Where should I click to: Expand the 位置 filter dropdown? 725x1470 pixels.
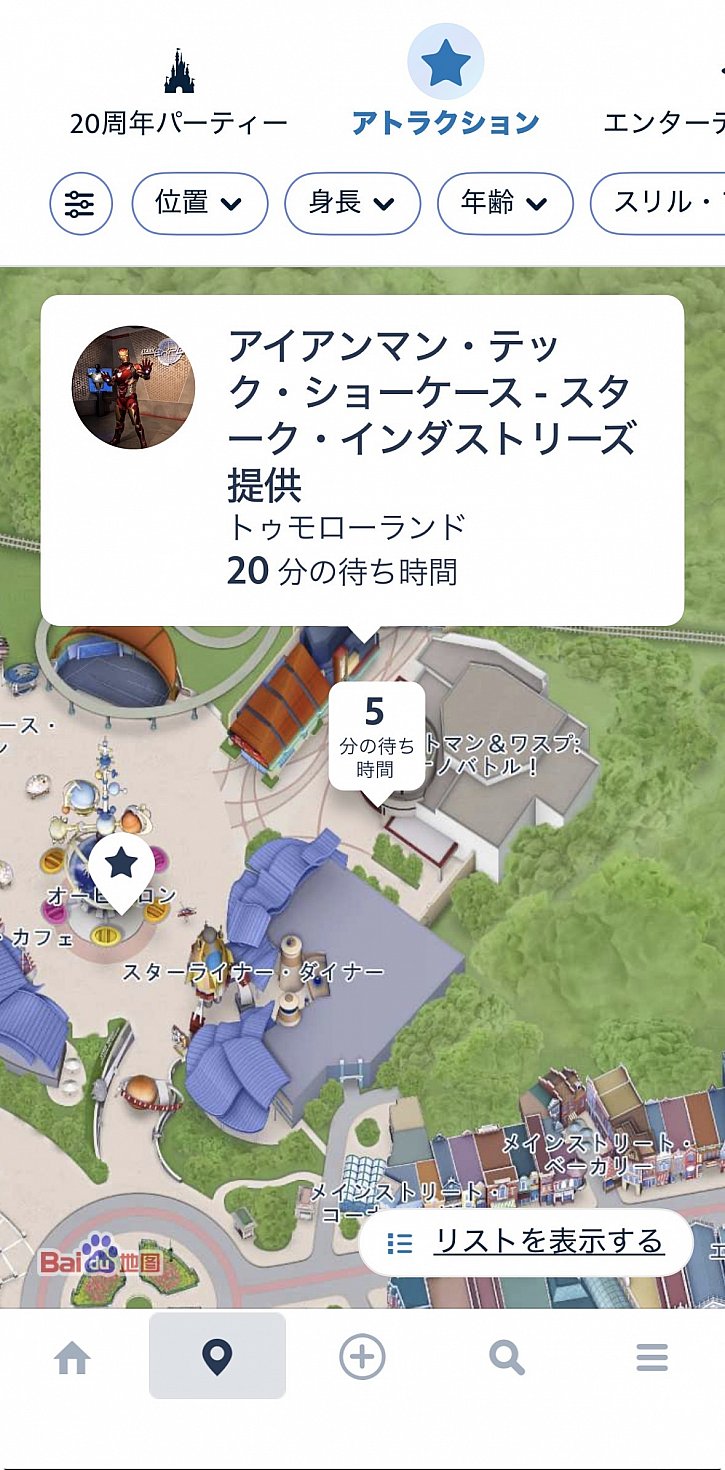coord(199,204)
